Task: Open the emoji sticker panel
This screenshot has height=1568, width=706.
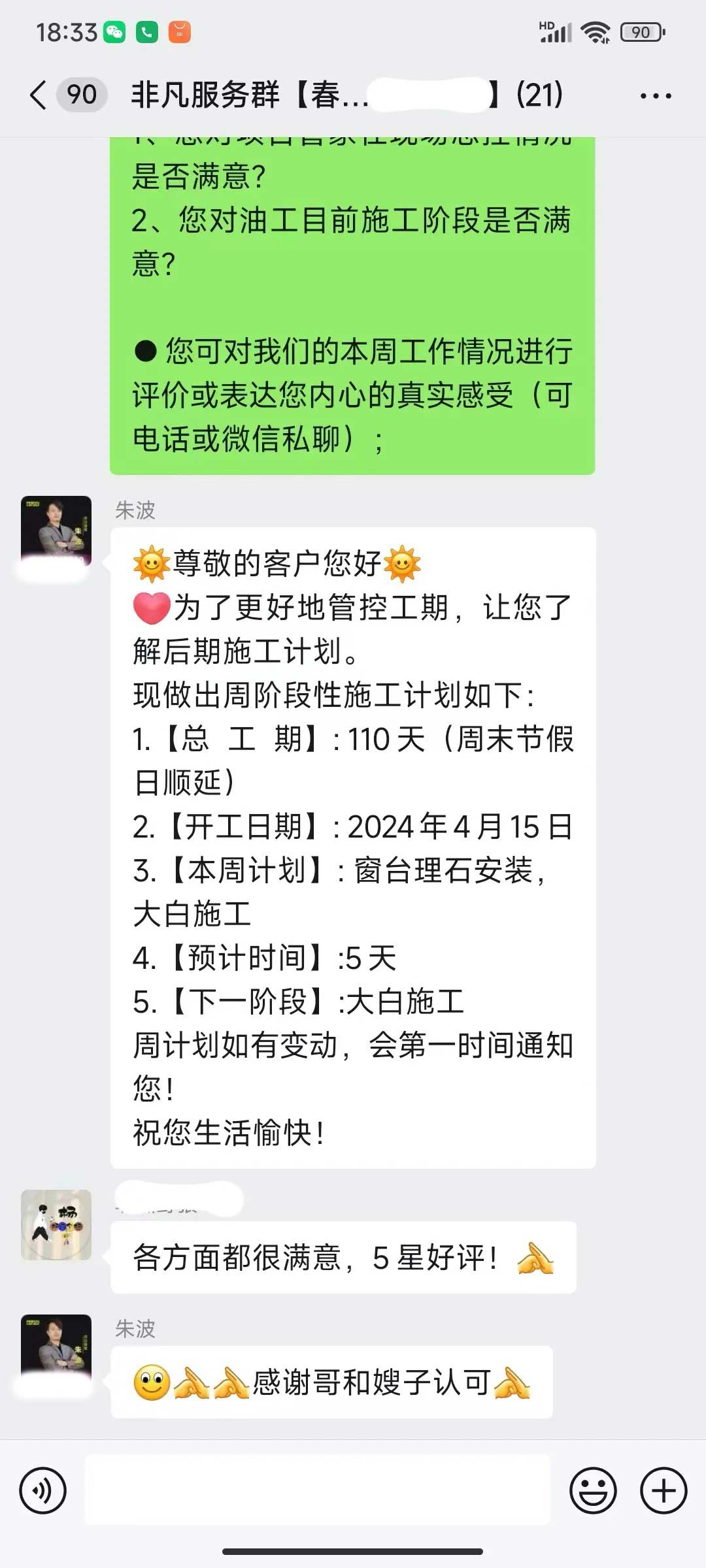Action: coord(593,1490)
